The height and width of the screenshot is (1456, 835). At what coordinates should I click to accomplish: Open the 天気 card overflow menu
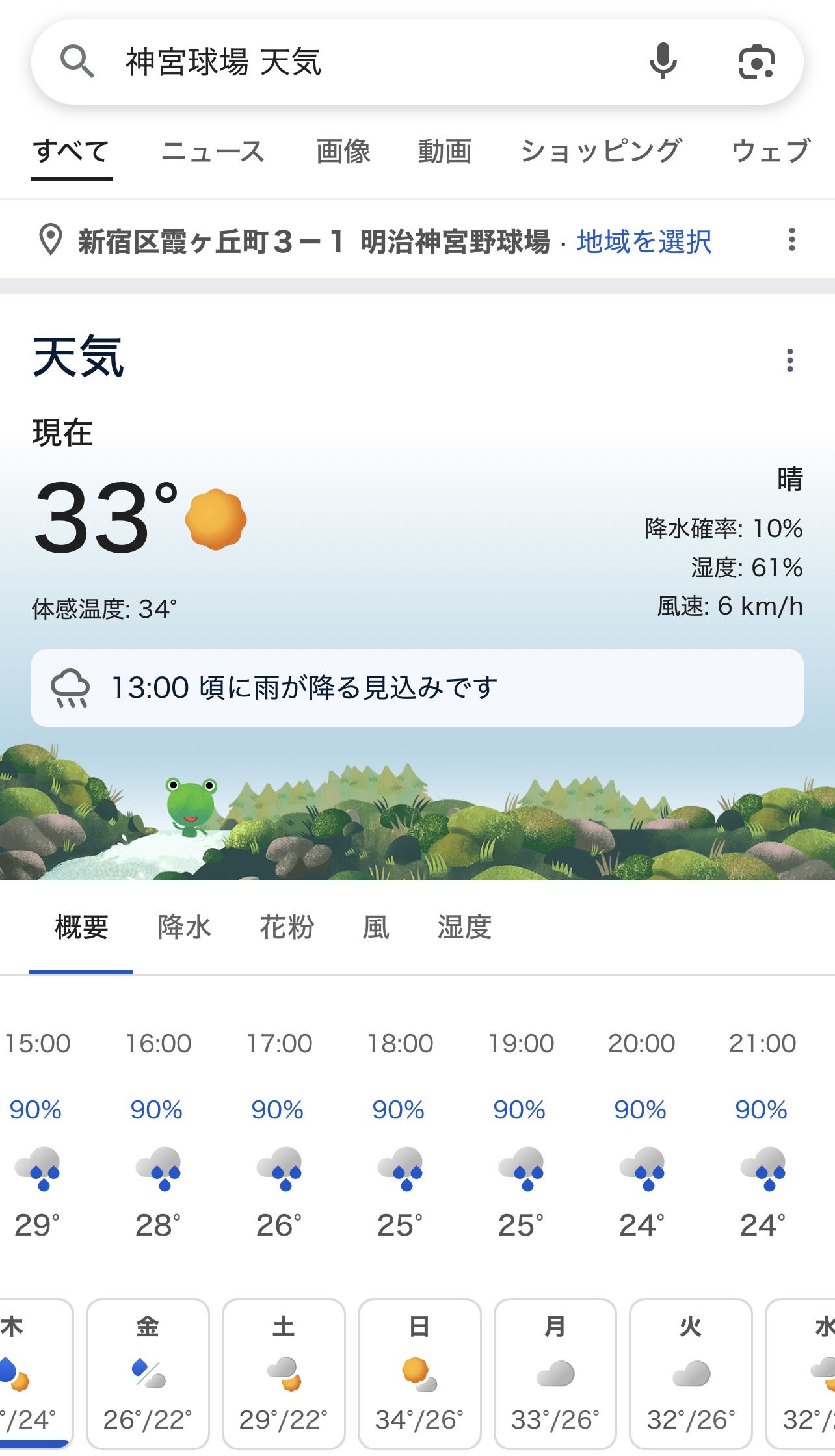point(789,360)
